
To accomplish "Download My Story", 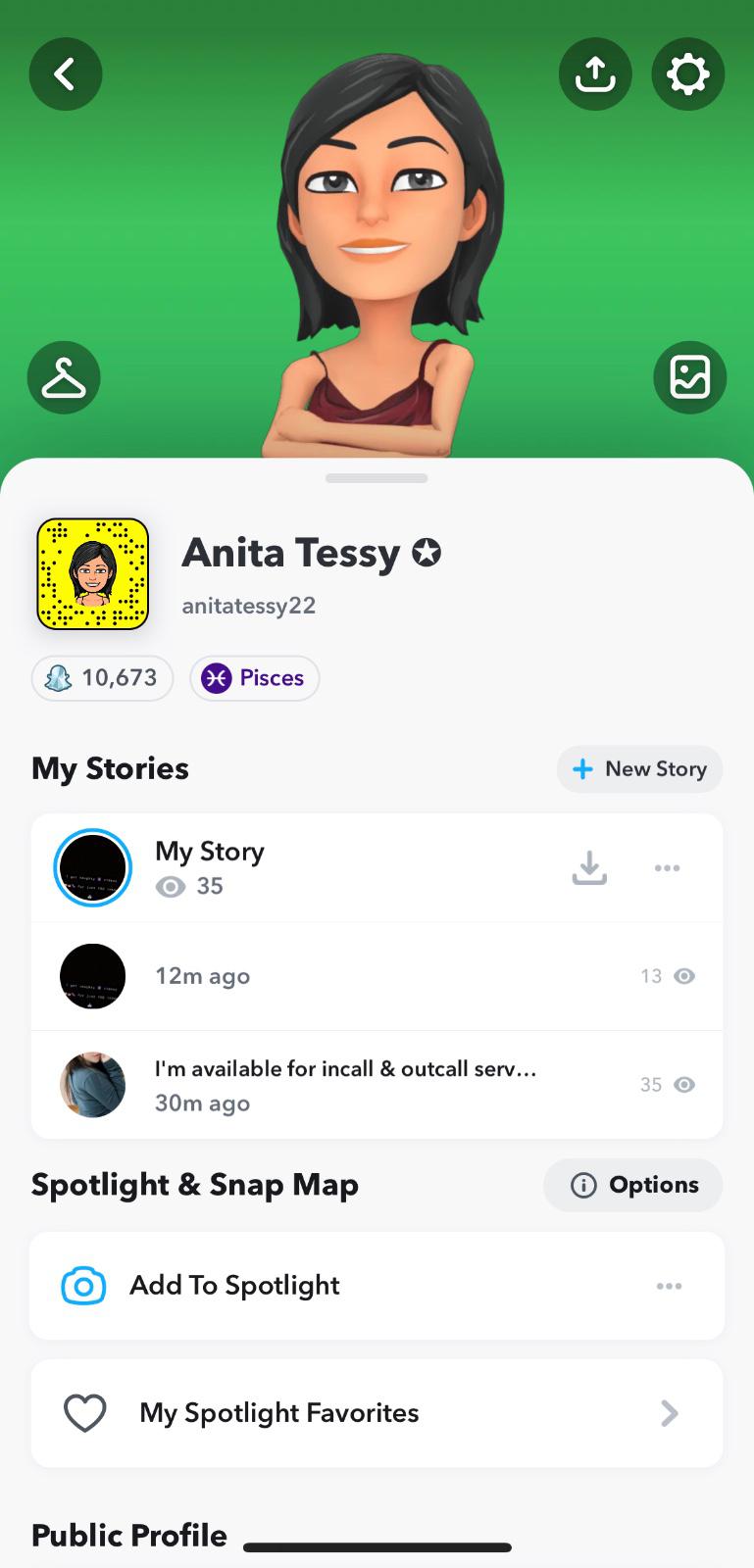I will [x=589, y=868].
